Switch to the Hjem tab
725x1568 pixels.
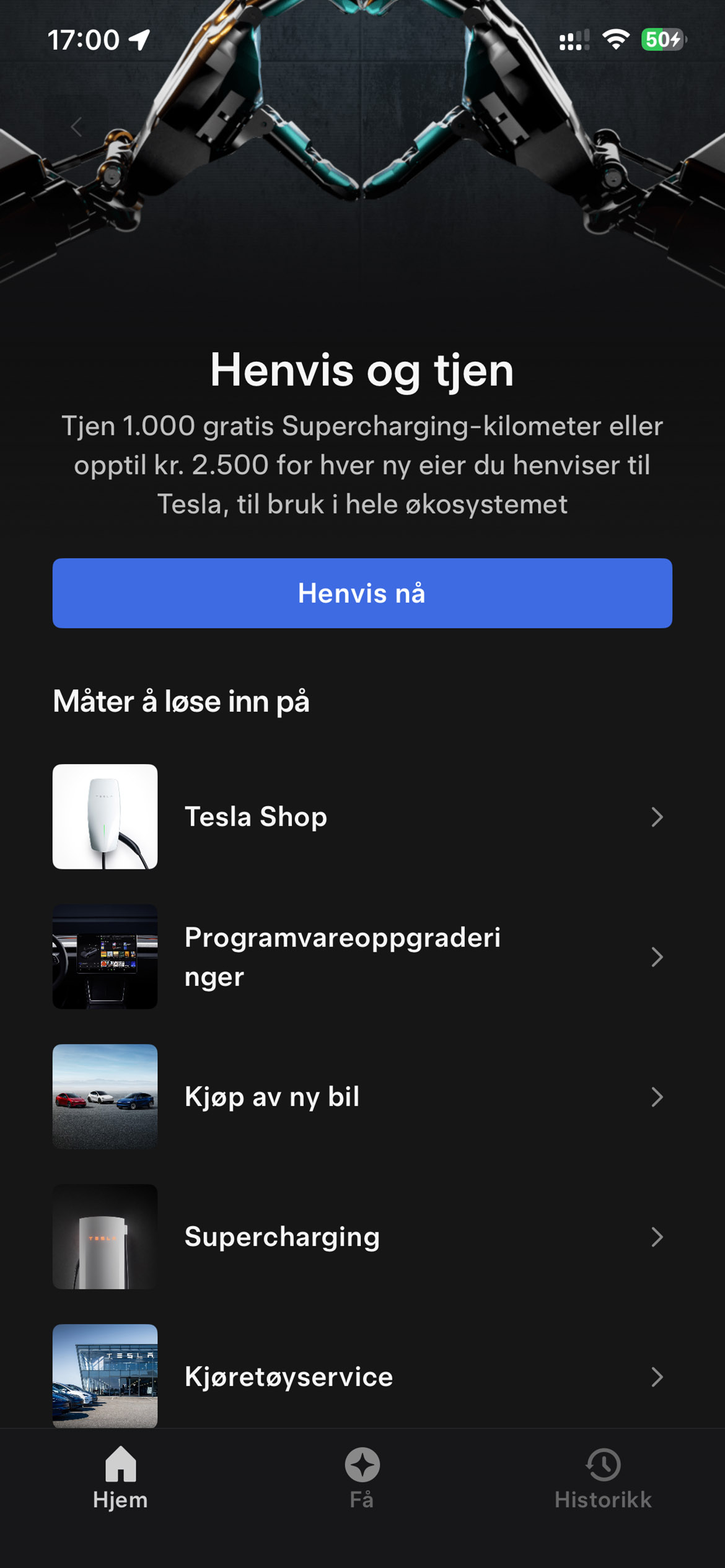tap(120, 1478)
